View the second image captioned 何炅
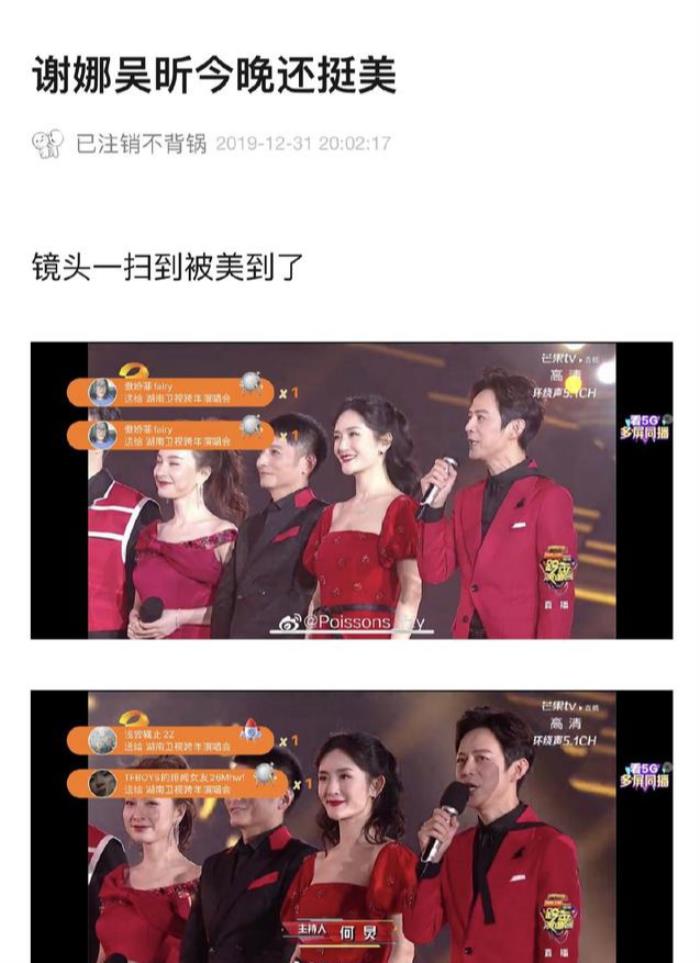This screenshot has height=963, width=700. click(351, 826)
